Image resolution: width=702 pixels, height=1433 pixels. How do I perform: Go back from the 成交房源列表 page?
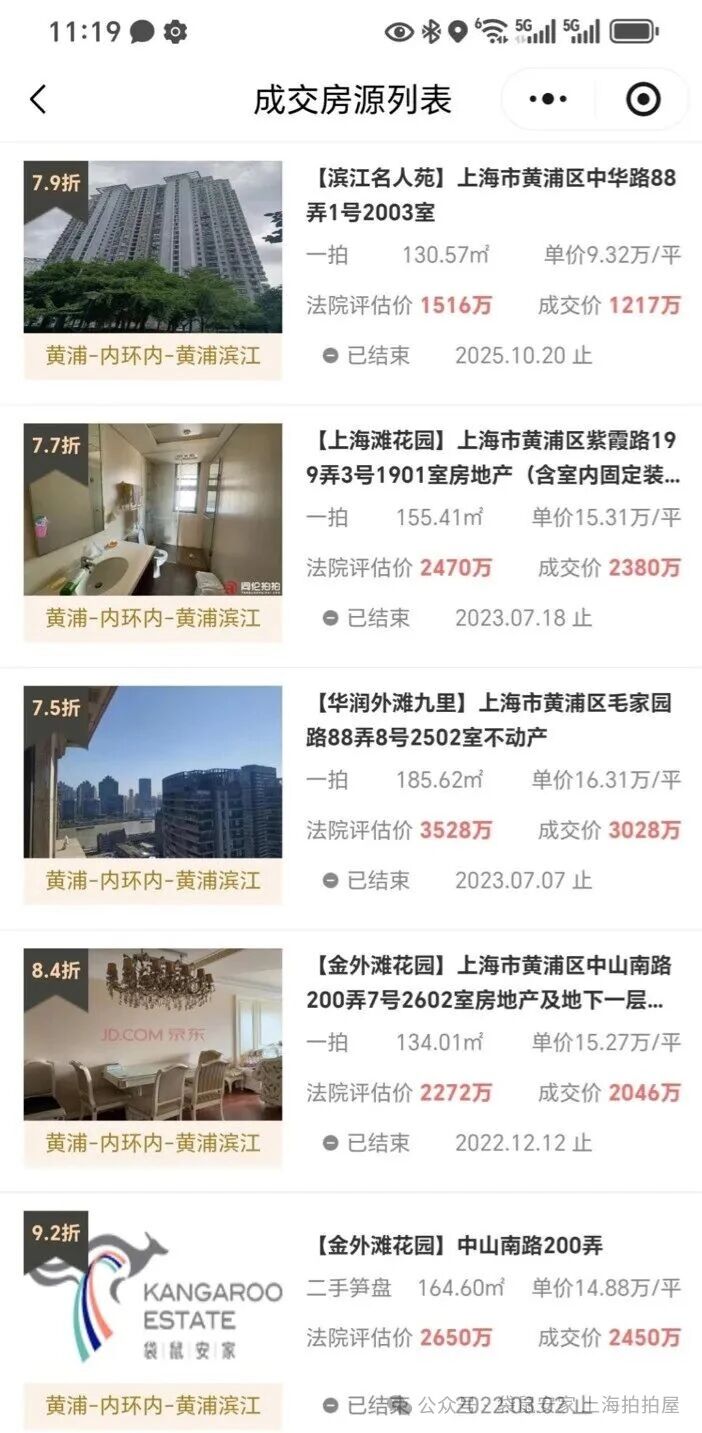pos(38,99)
